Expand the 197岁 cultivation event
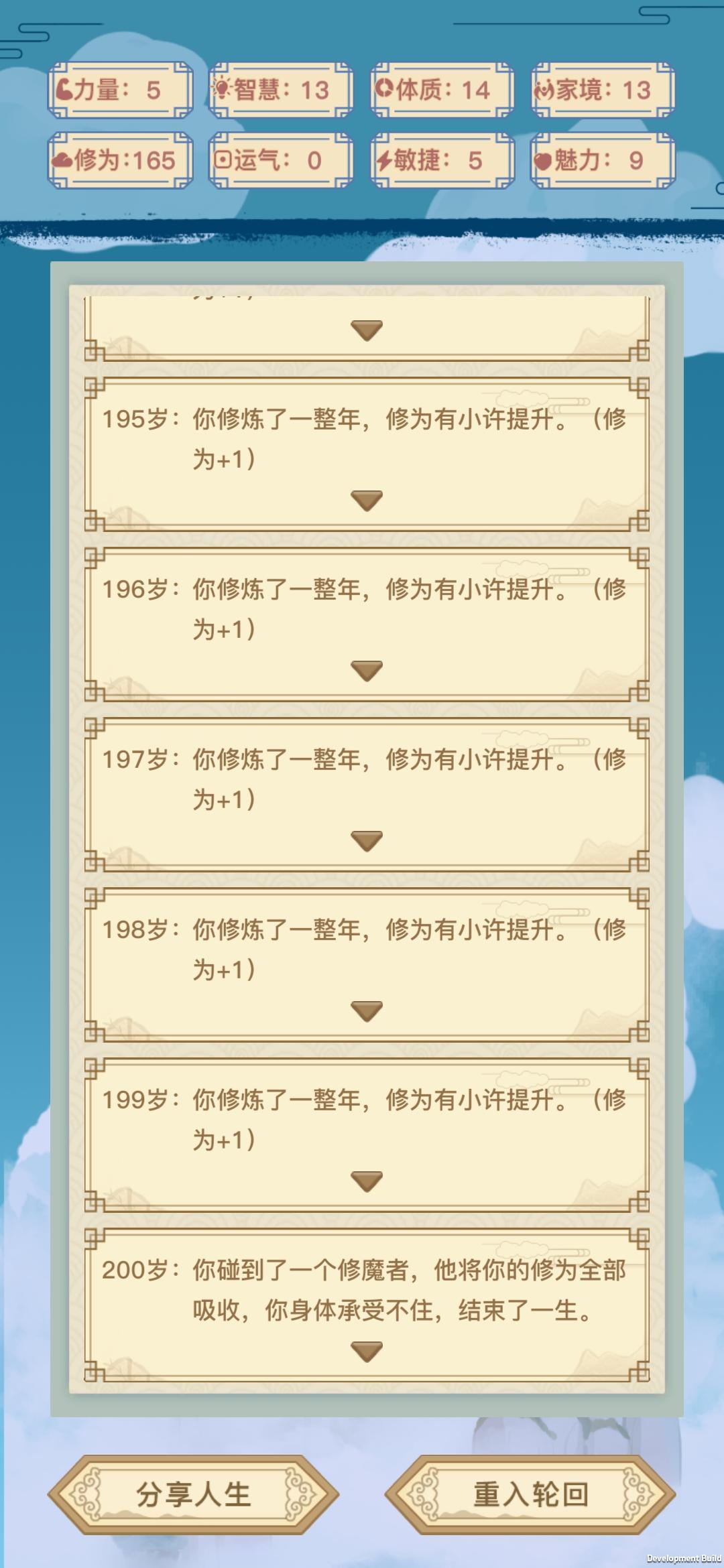This screenshot has width=724, height=1568. pos(365,840)
